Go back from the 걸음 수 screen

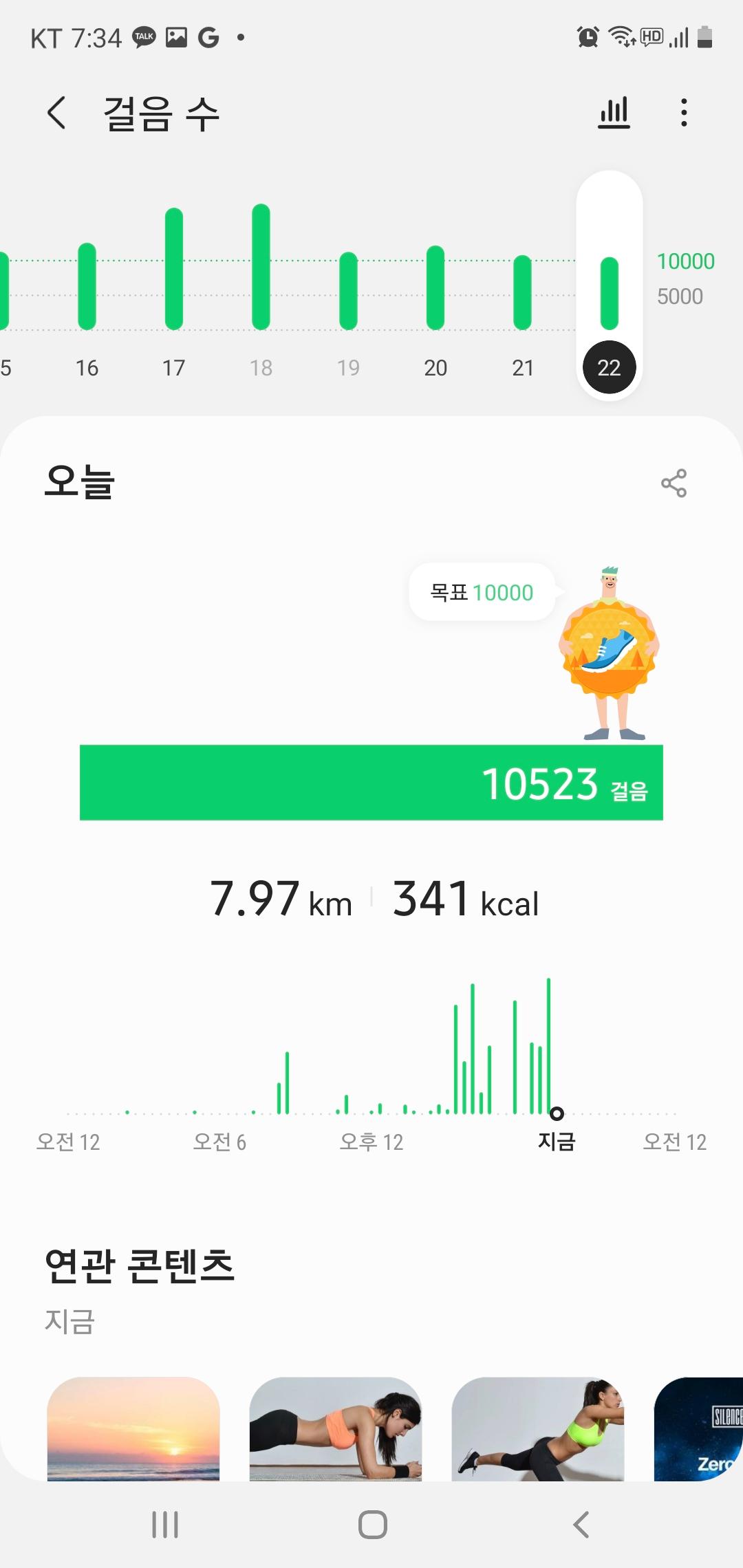(57, 113)
